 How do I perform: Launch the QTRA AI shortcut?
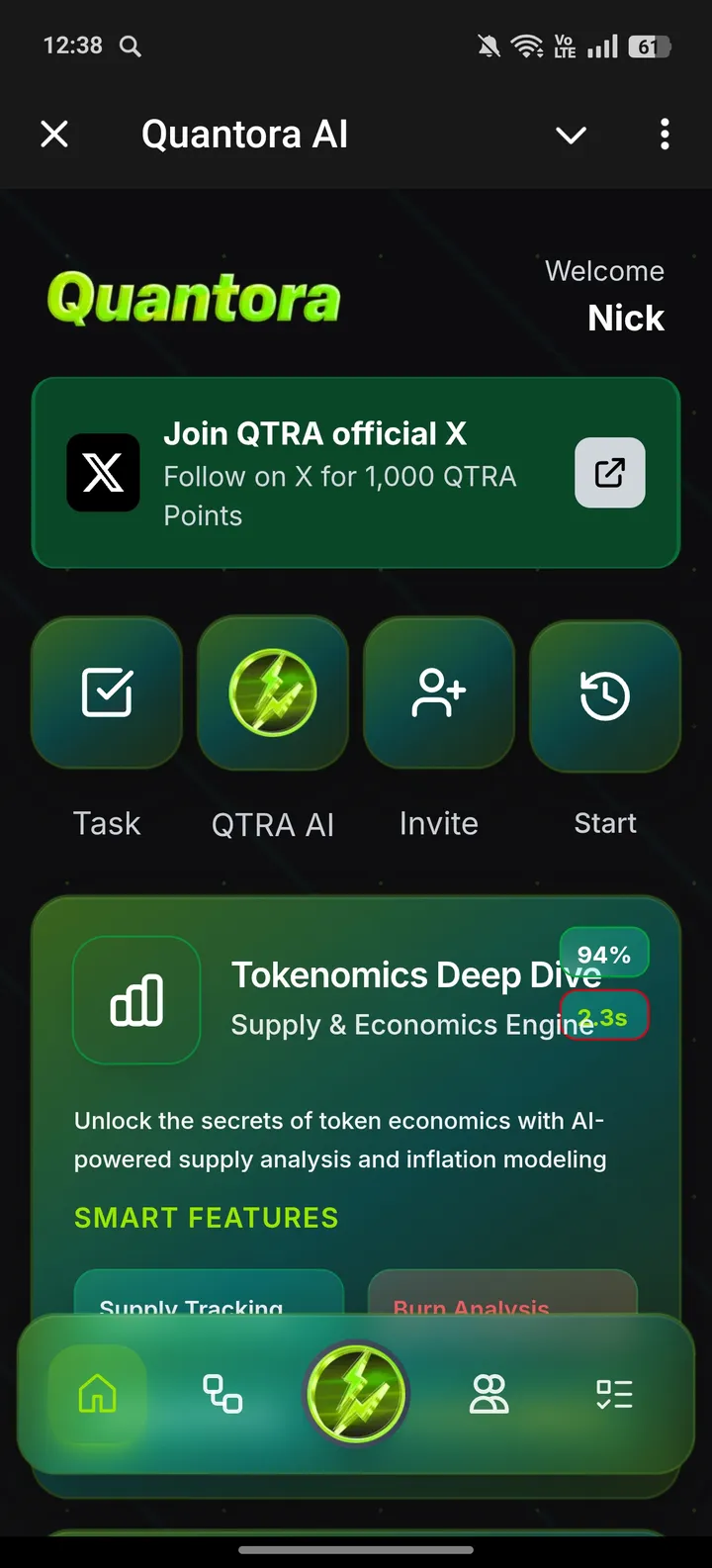tap(273, 692)
